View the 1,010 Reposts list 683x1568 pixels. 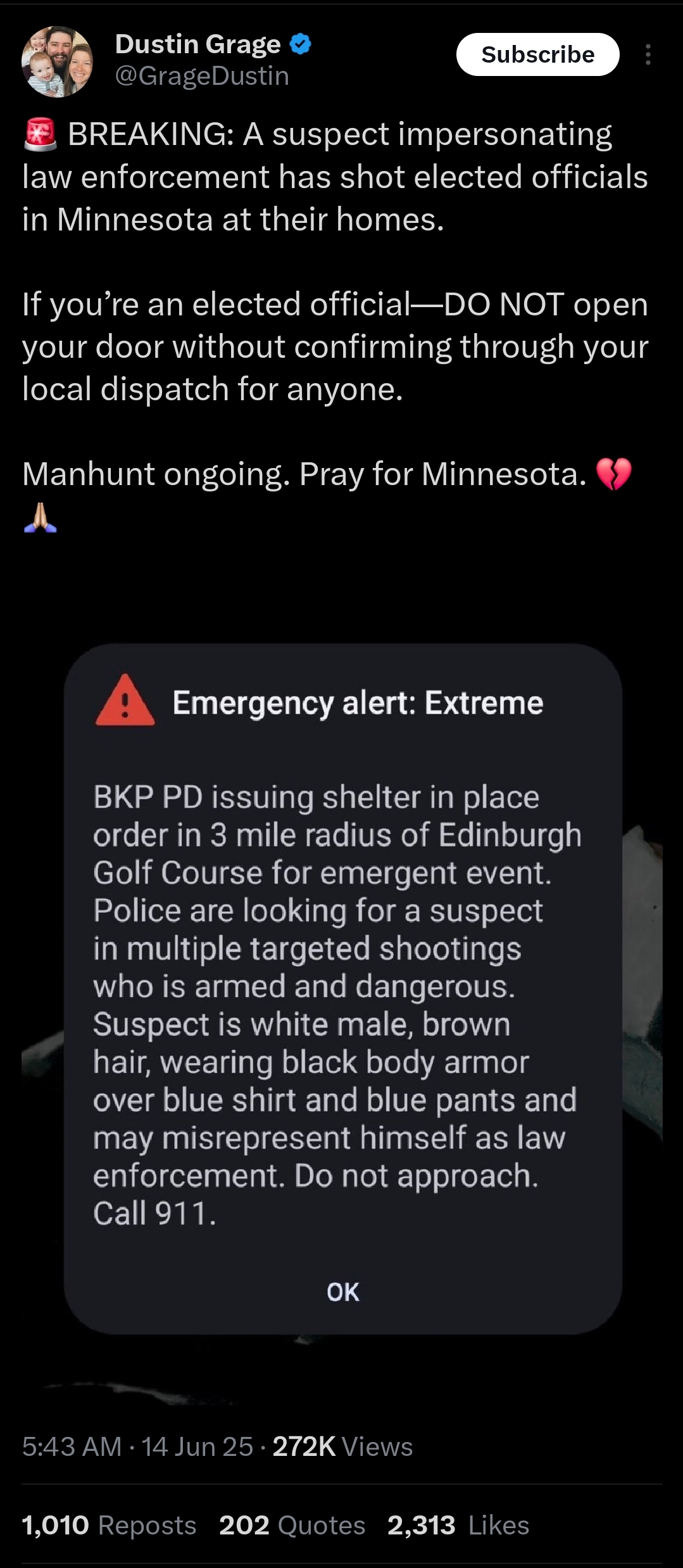coord(109,1525)
